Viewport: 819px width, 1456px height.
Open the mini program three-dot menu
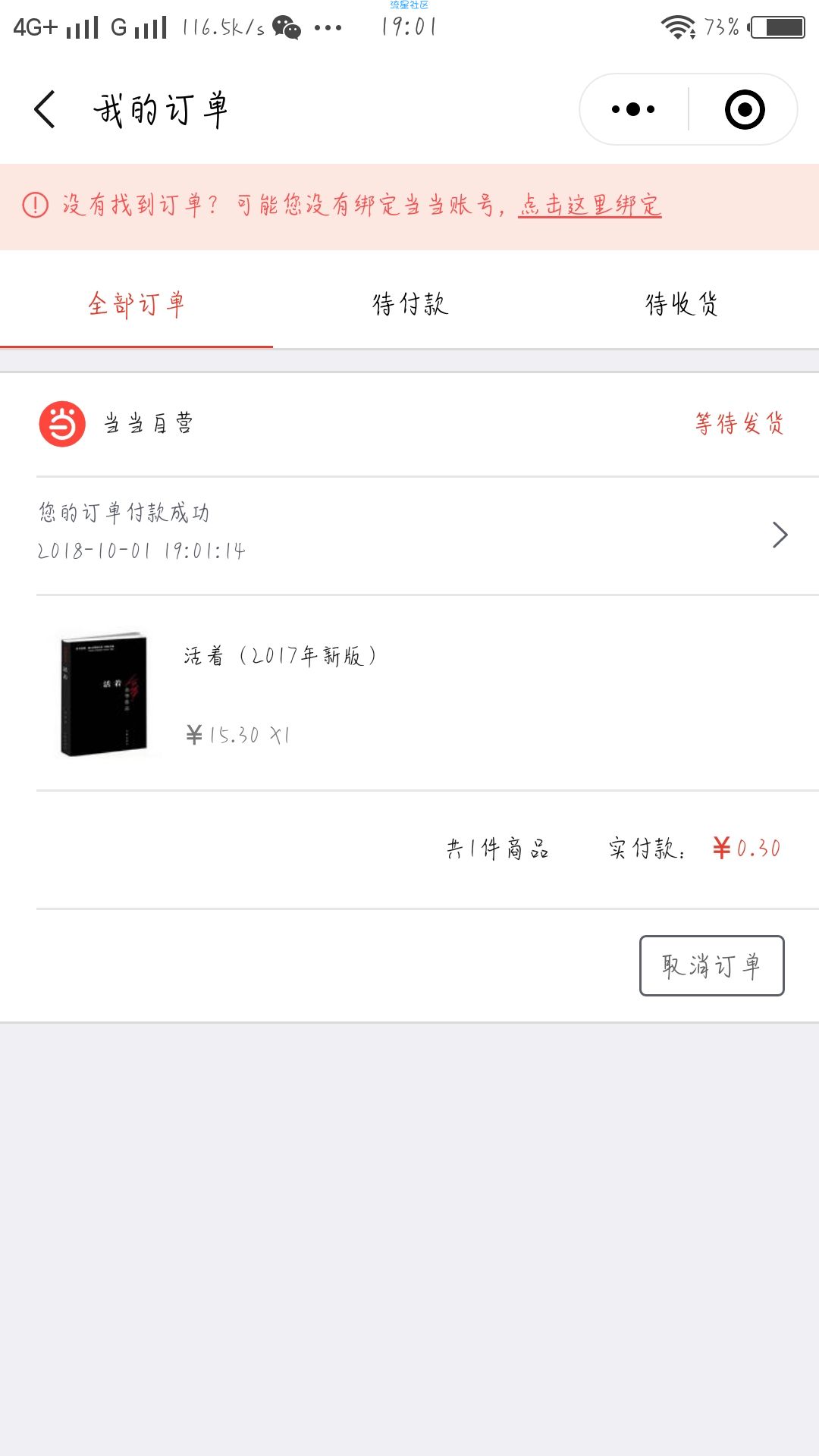coord(633,109)
